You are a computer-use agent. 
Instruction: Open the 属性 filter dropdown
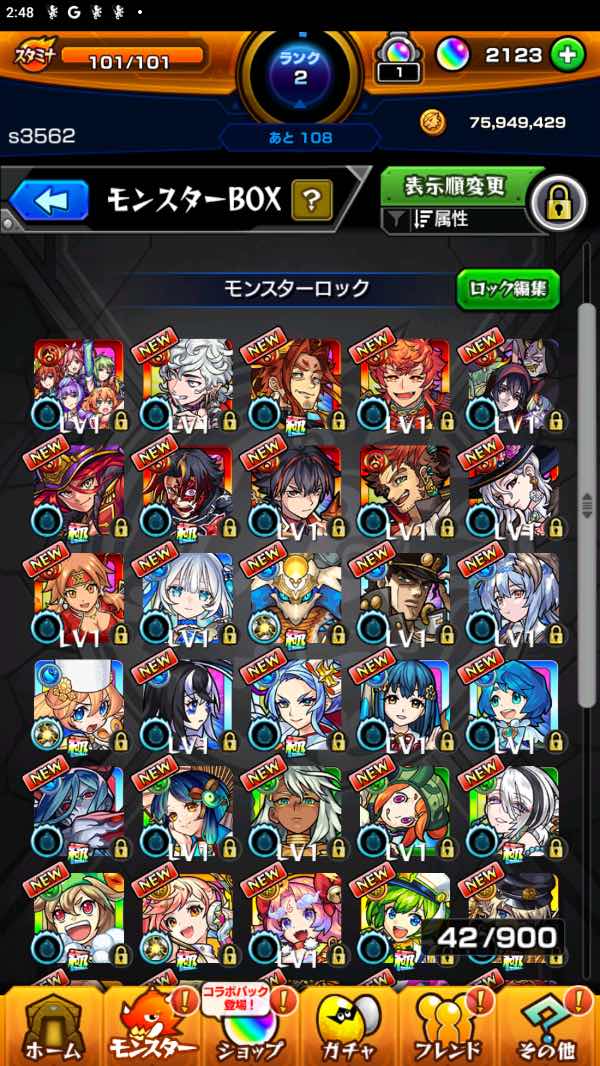point(455,219)
